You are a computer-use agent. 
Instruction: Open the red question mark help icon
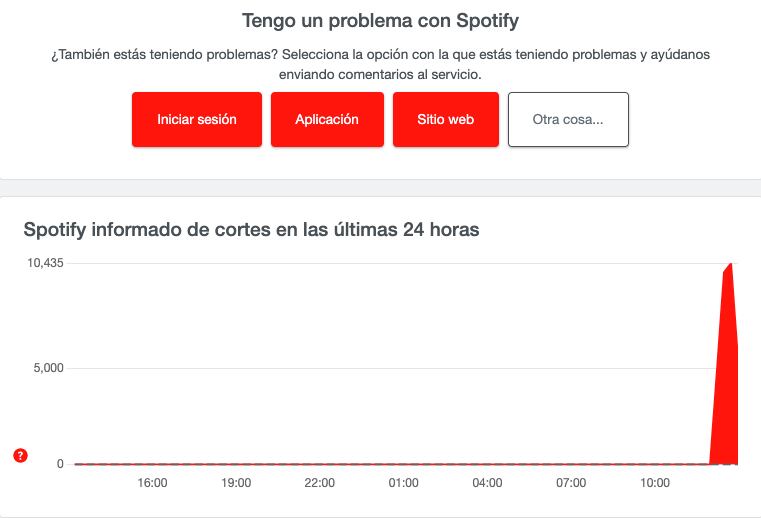[20, 456]
